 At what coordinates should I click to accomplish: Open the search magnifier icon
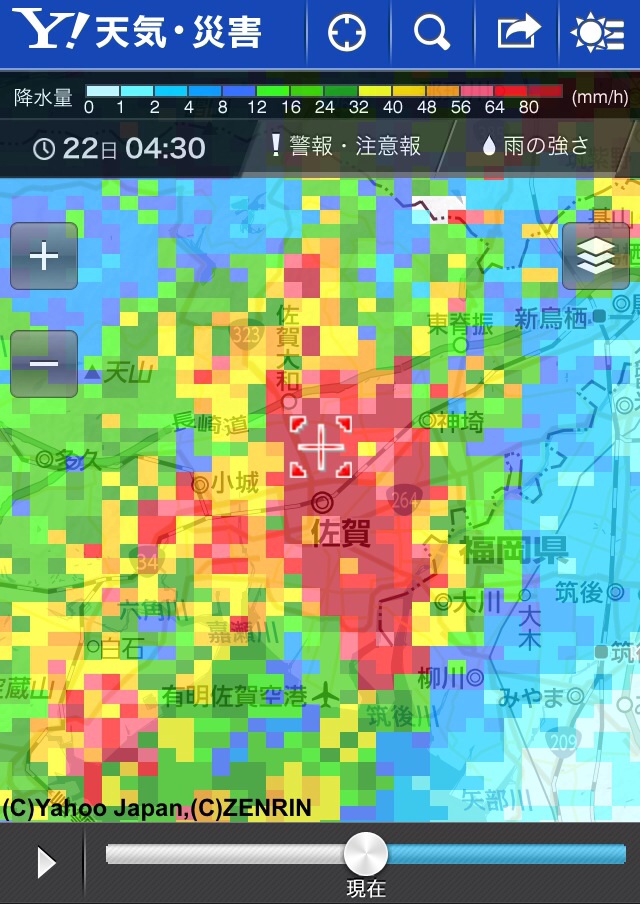(431, 34)
